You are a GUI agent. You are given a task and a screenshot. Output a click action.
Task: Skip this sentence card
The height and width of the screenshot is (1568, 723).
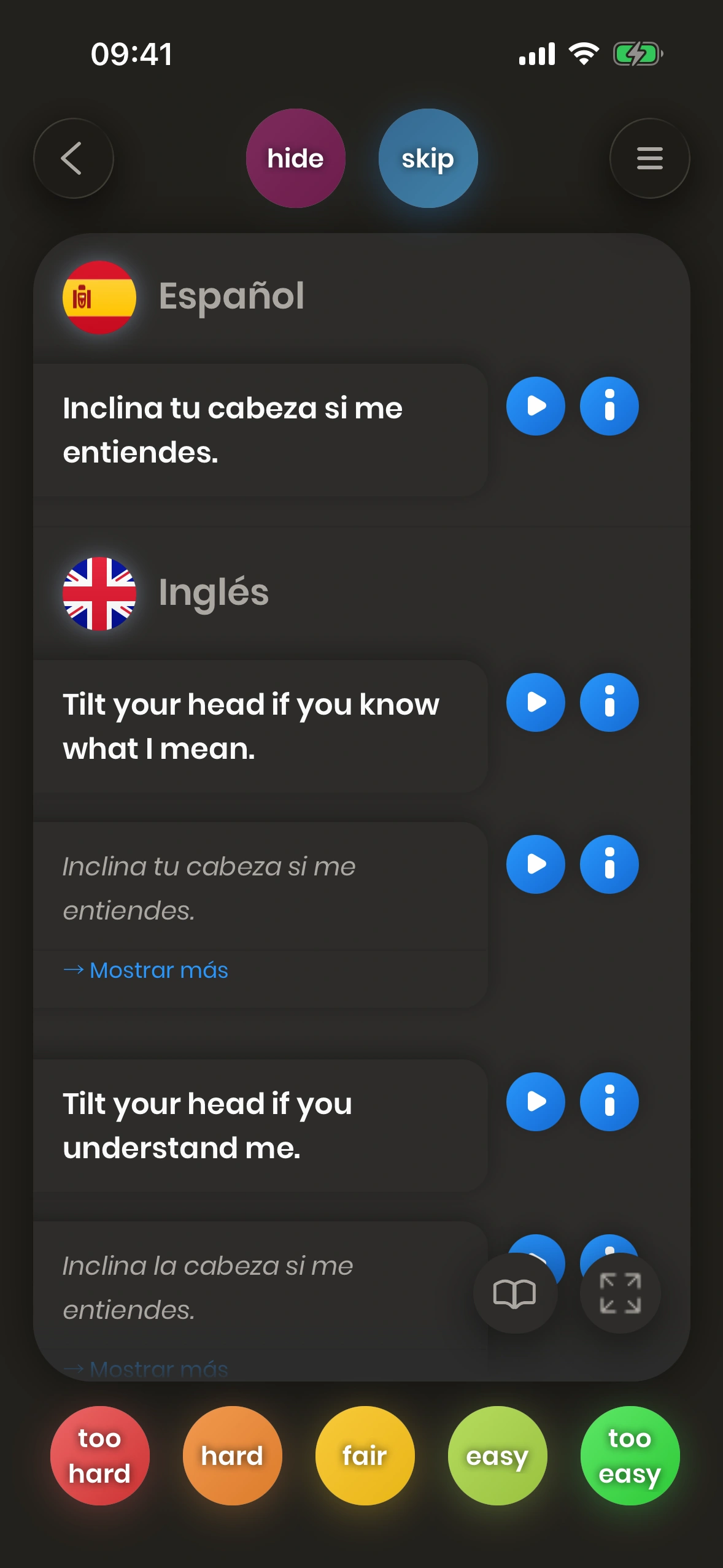428,158
